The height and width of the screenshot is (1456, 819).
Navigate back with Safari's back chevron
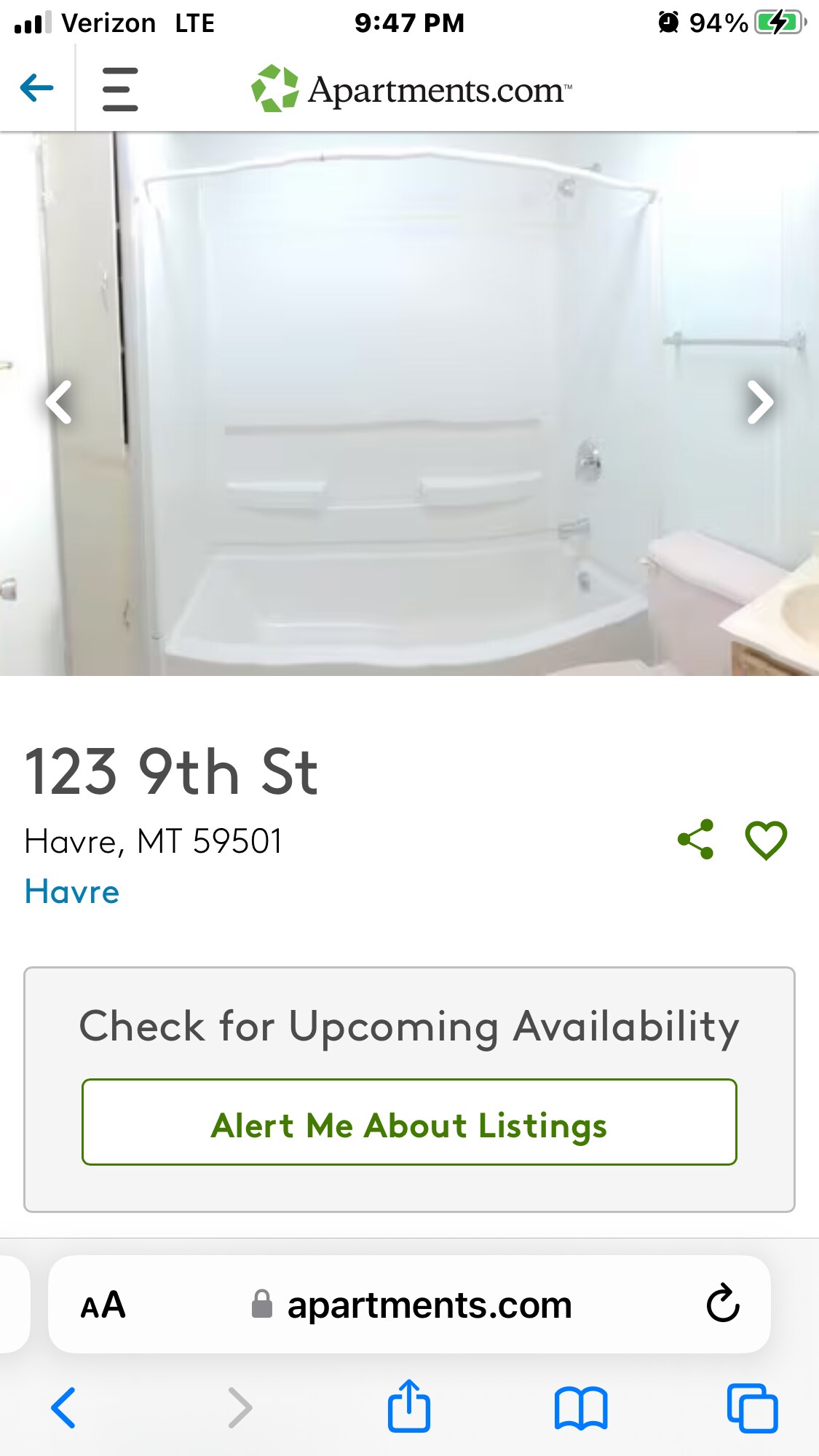[x=64, y=1406]
